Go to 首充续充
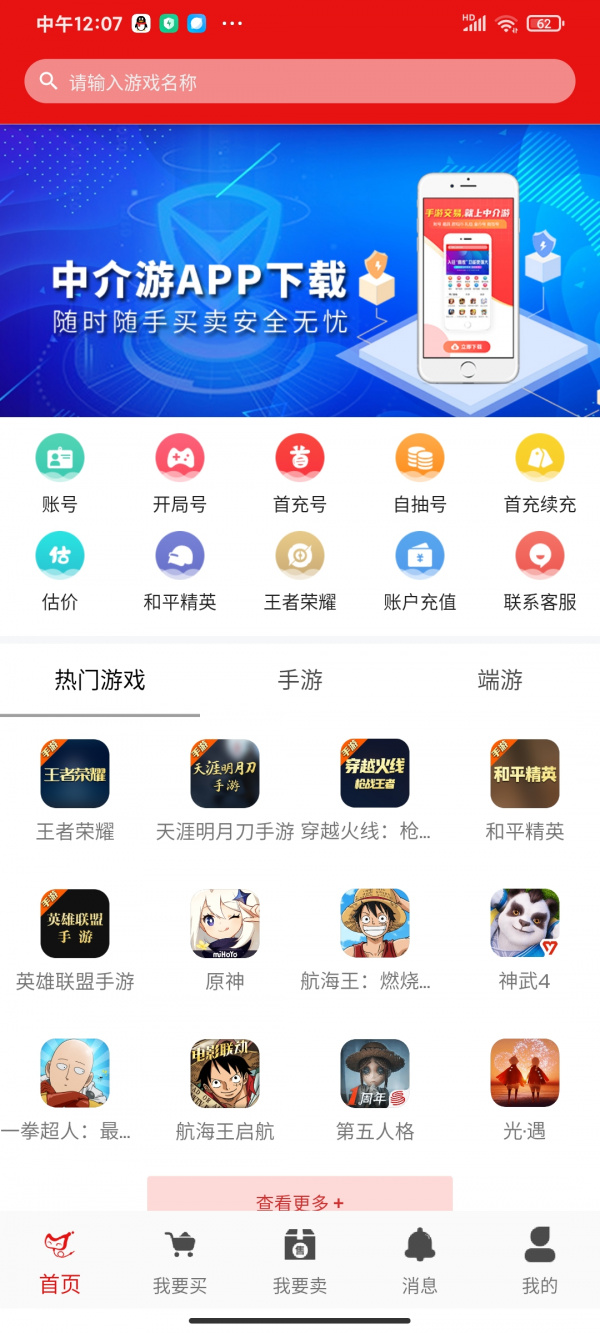This screenshot has width=600, height=1333. tap(540, 476)
